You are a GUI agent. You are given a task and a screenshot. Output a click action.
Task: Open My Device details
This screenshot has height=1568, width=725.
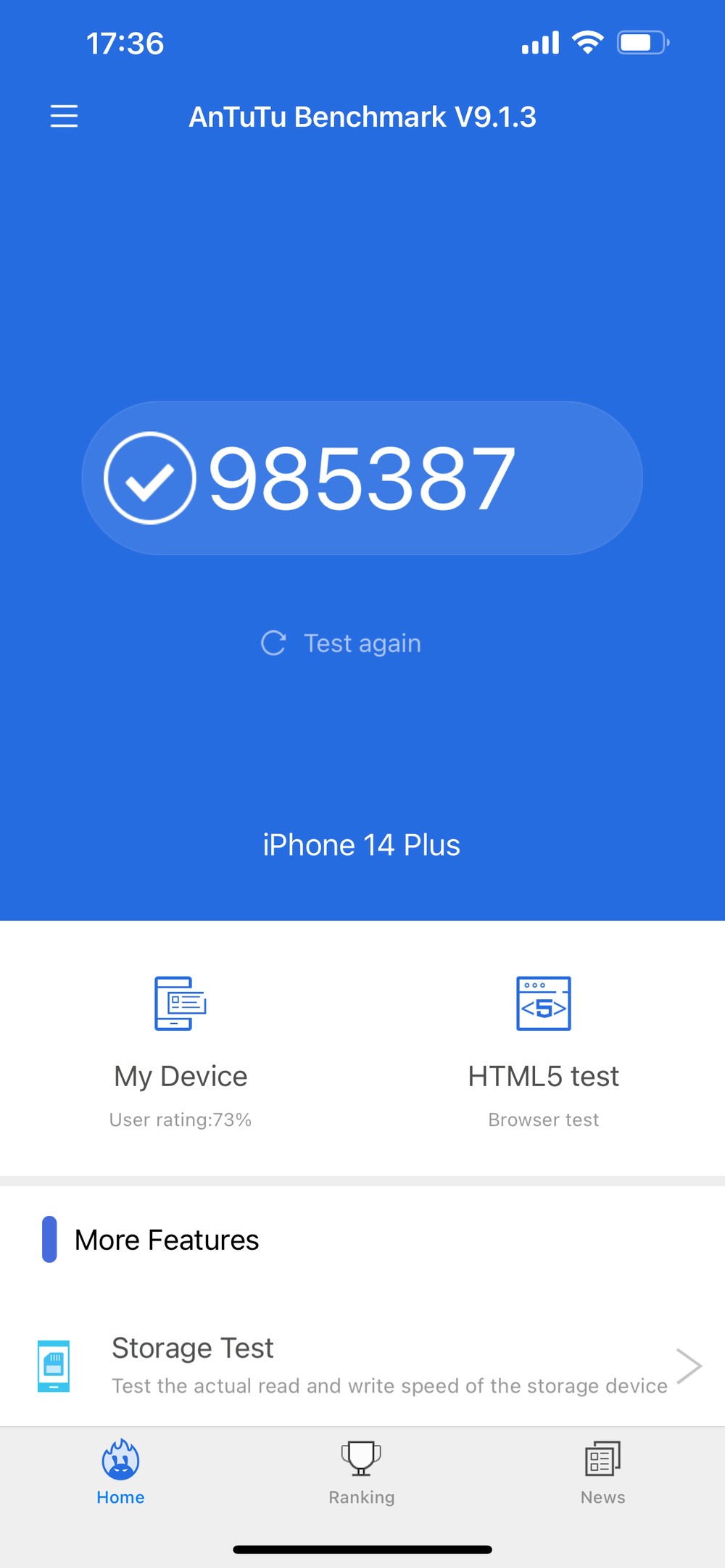tap(181, 1051)
